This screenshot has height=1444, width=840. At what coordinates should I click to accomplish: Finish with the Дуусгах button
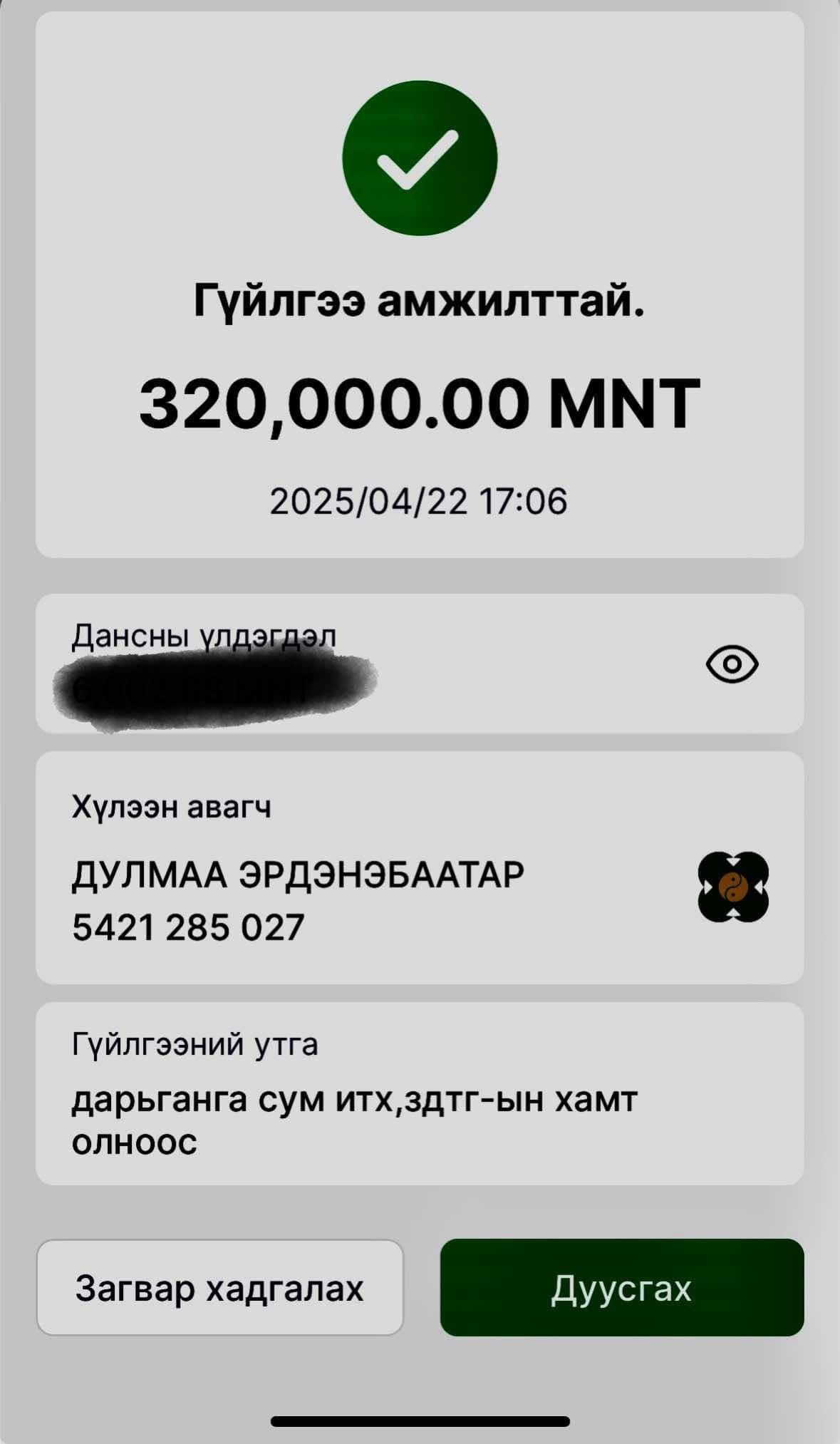[x=621, y=1287]
